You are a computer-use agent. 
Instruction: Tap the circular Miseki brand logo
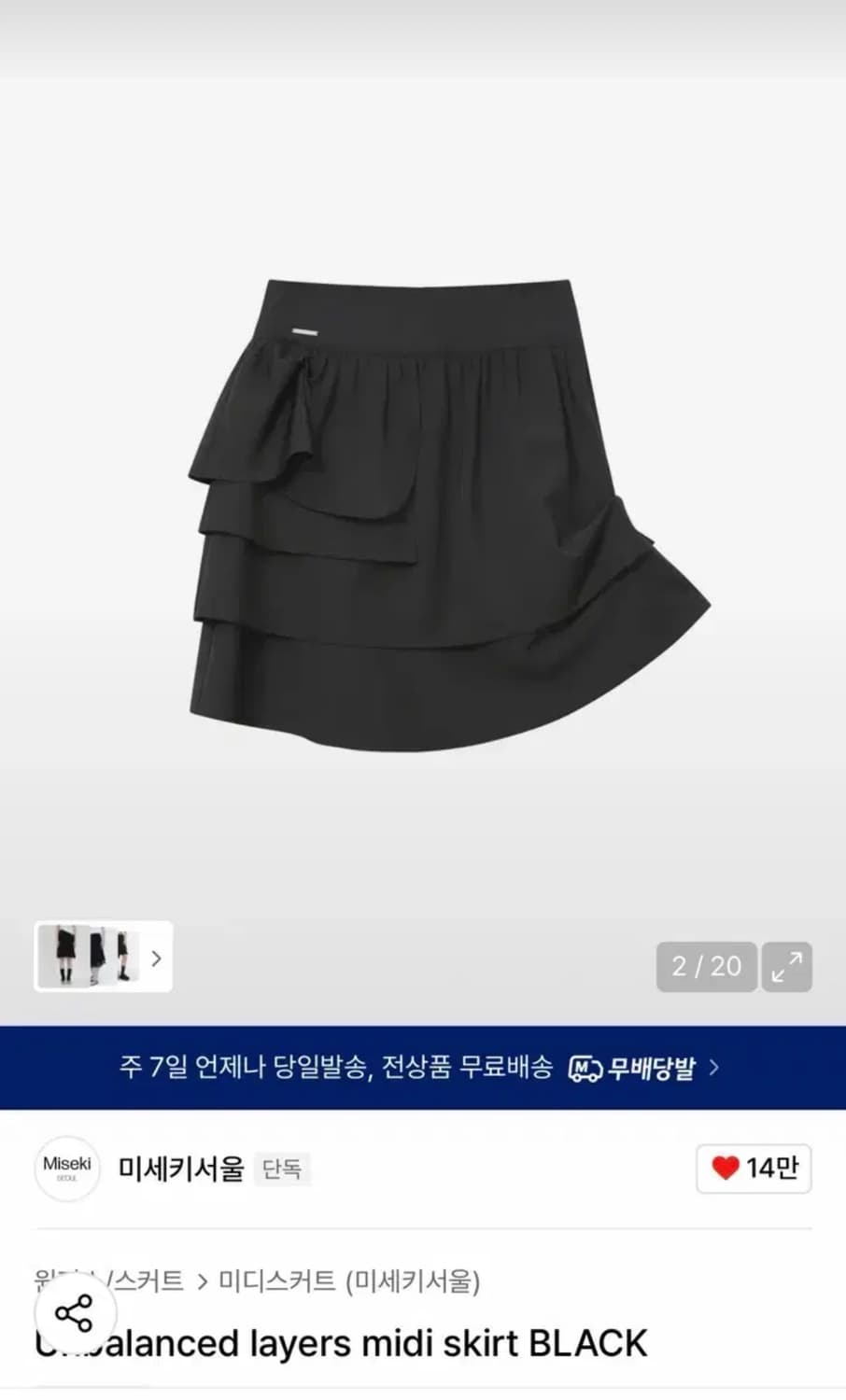pos(66,1169)
